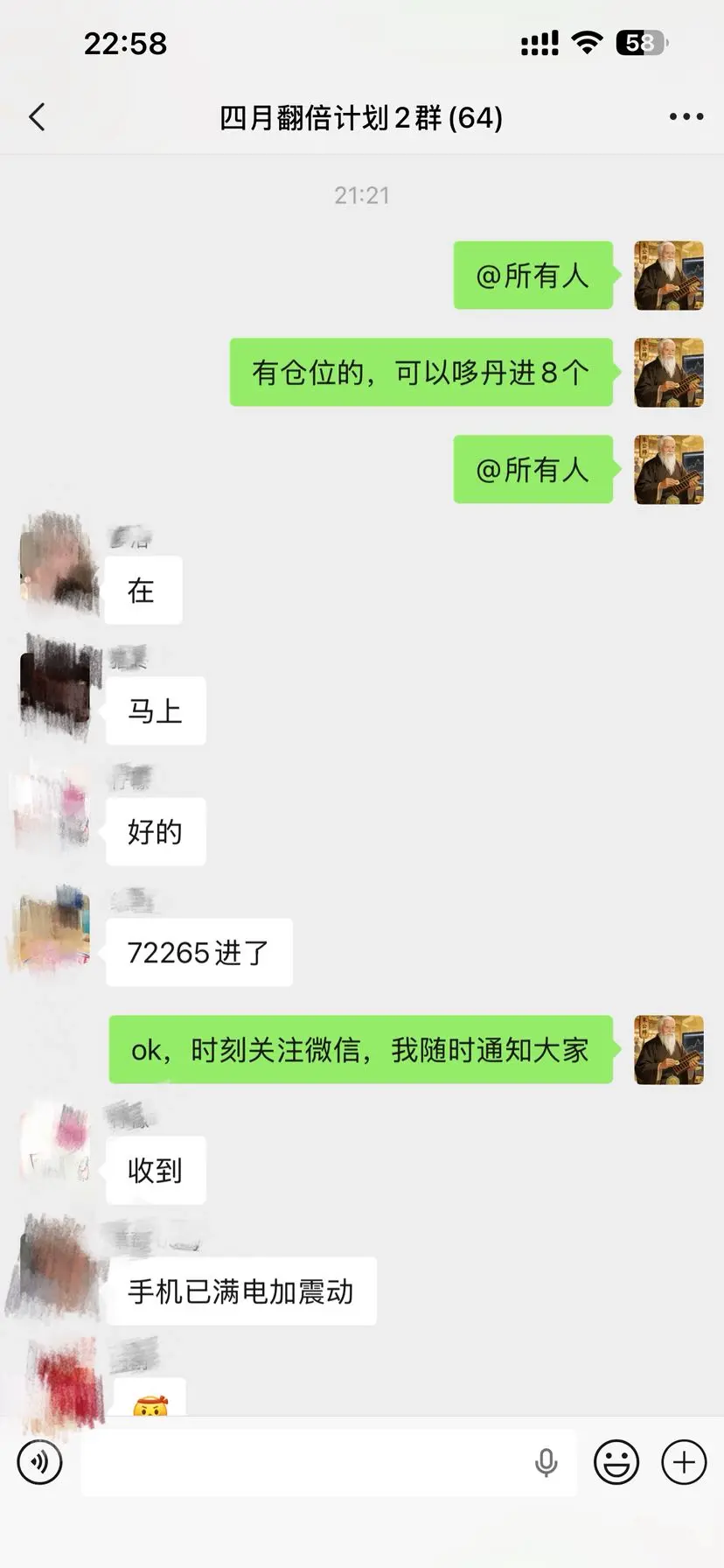This screenshot has width=724, height=1568.
Task: Tap the microphone voice input icon
Action: [x=546, y=1461]
